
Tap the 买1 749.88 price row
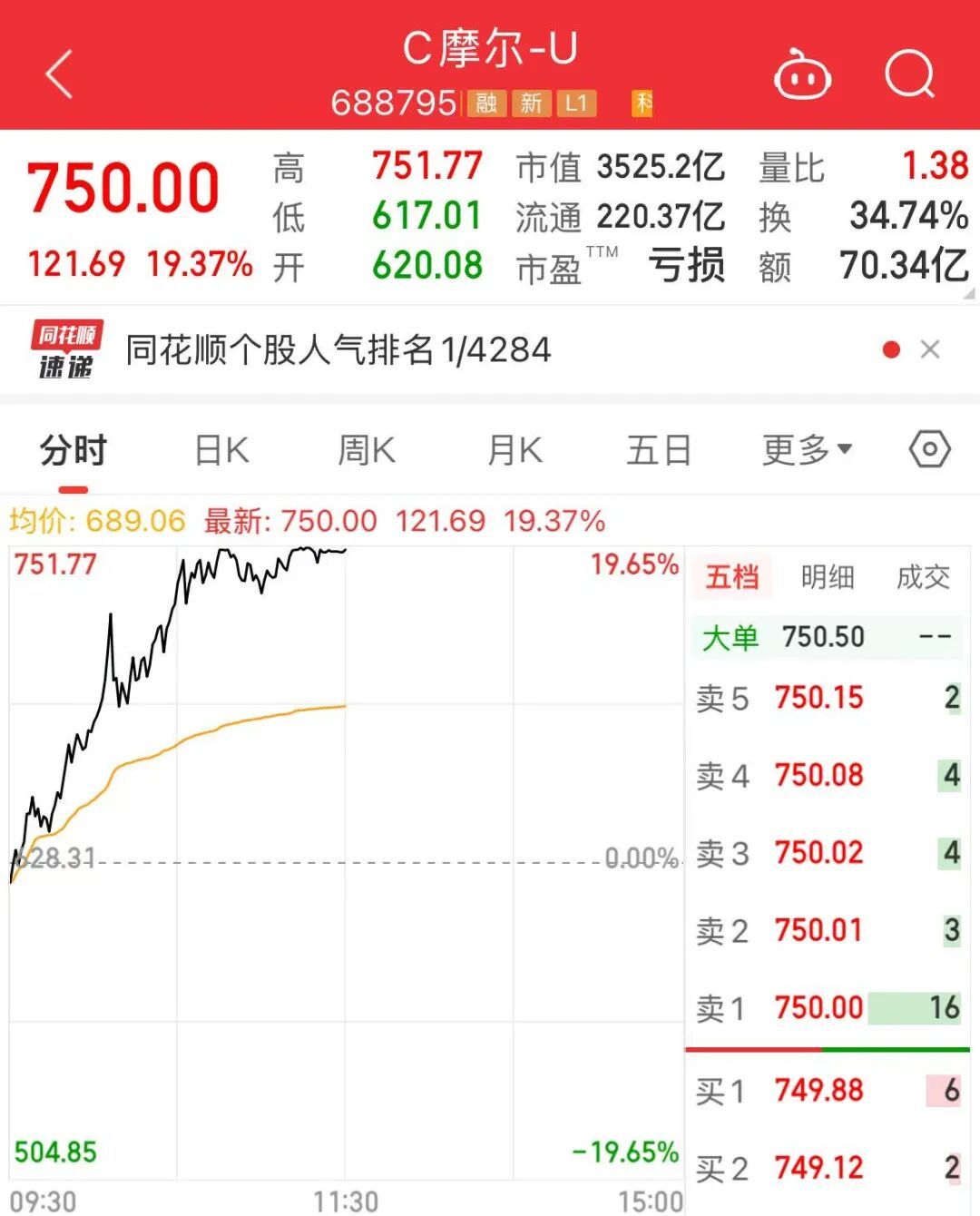point(826,1090)
